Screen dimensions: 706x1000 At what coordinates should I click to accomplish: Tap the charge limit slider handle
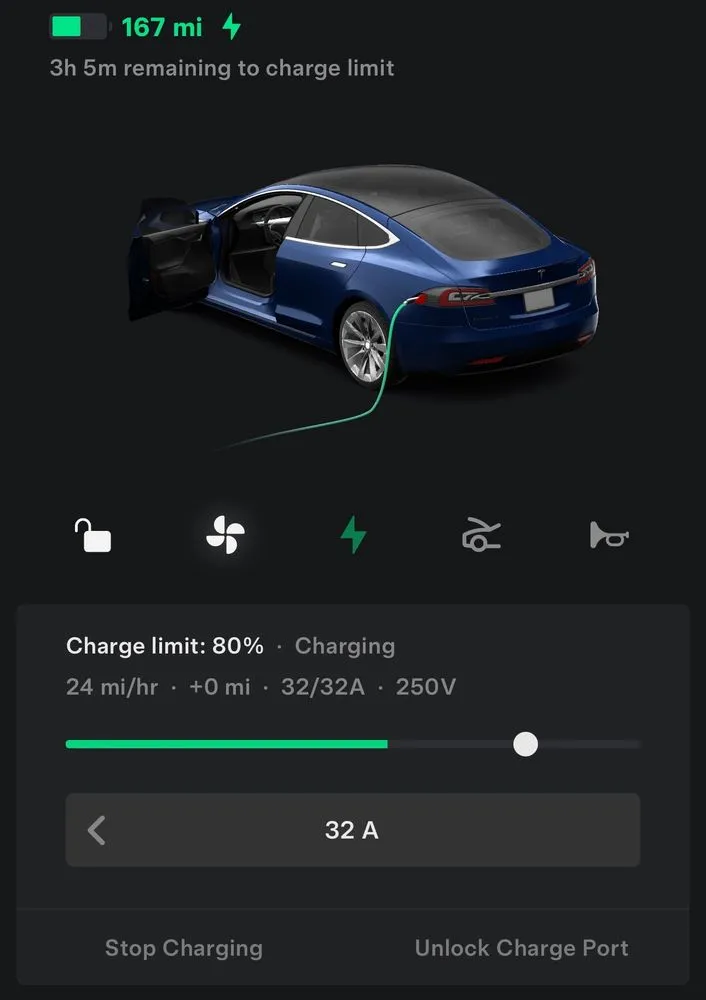point(525,744)
